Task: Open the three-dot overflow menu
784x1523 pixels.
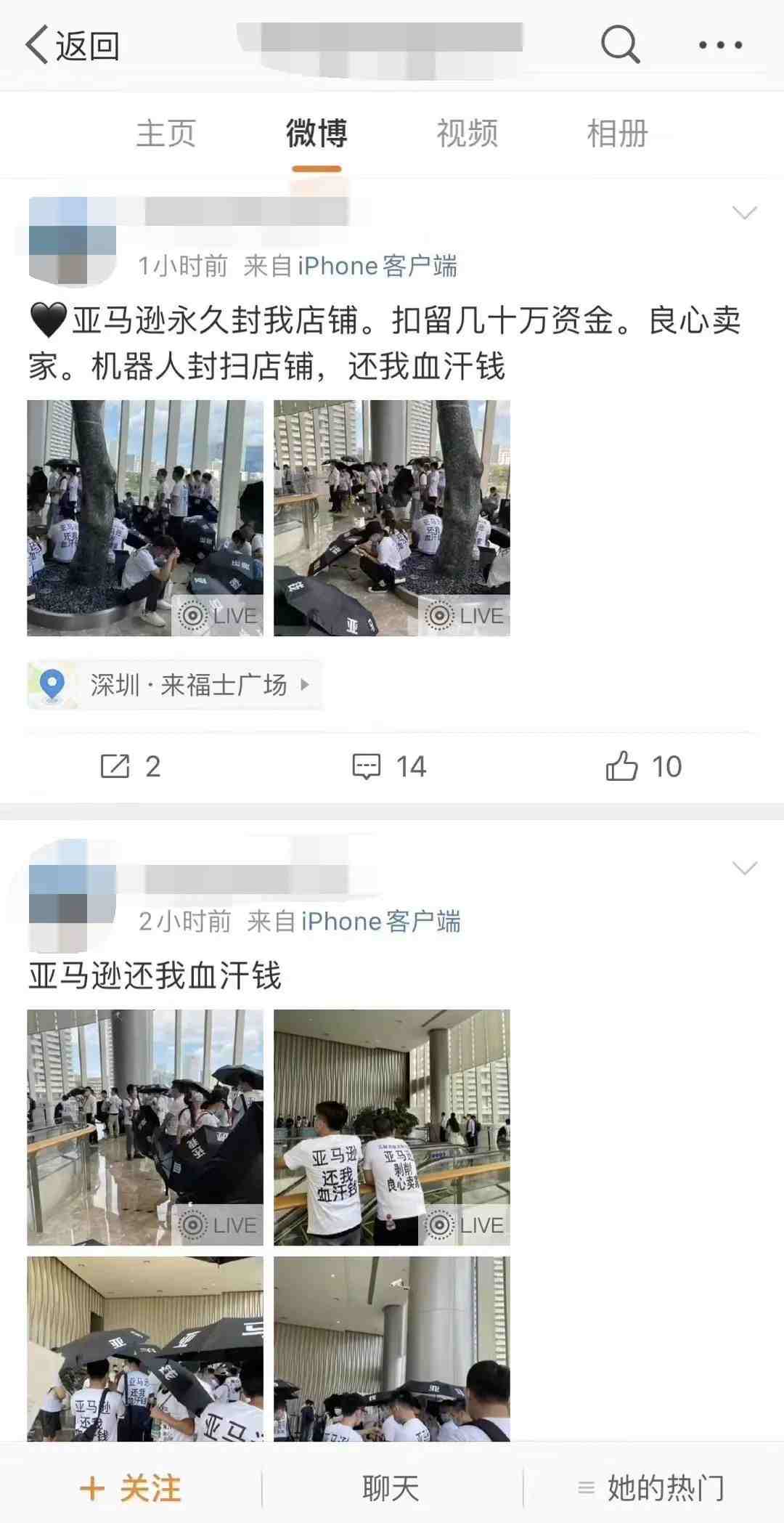Action: tap(720, 45)
